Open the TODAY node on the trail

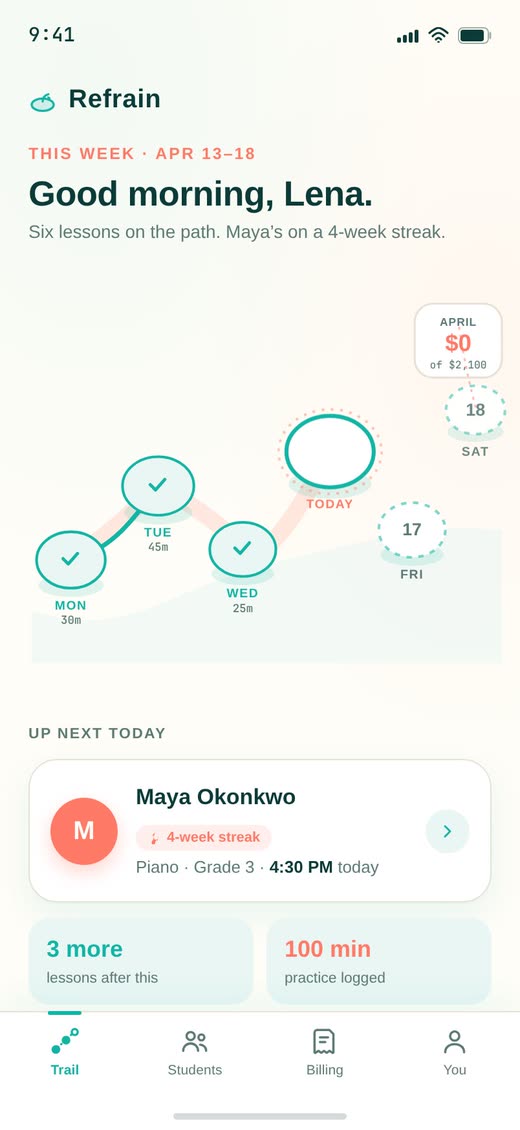pyautogui.click(x=330, y=451)
